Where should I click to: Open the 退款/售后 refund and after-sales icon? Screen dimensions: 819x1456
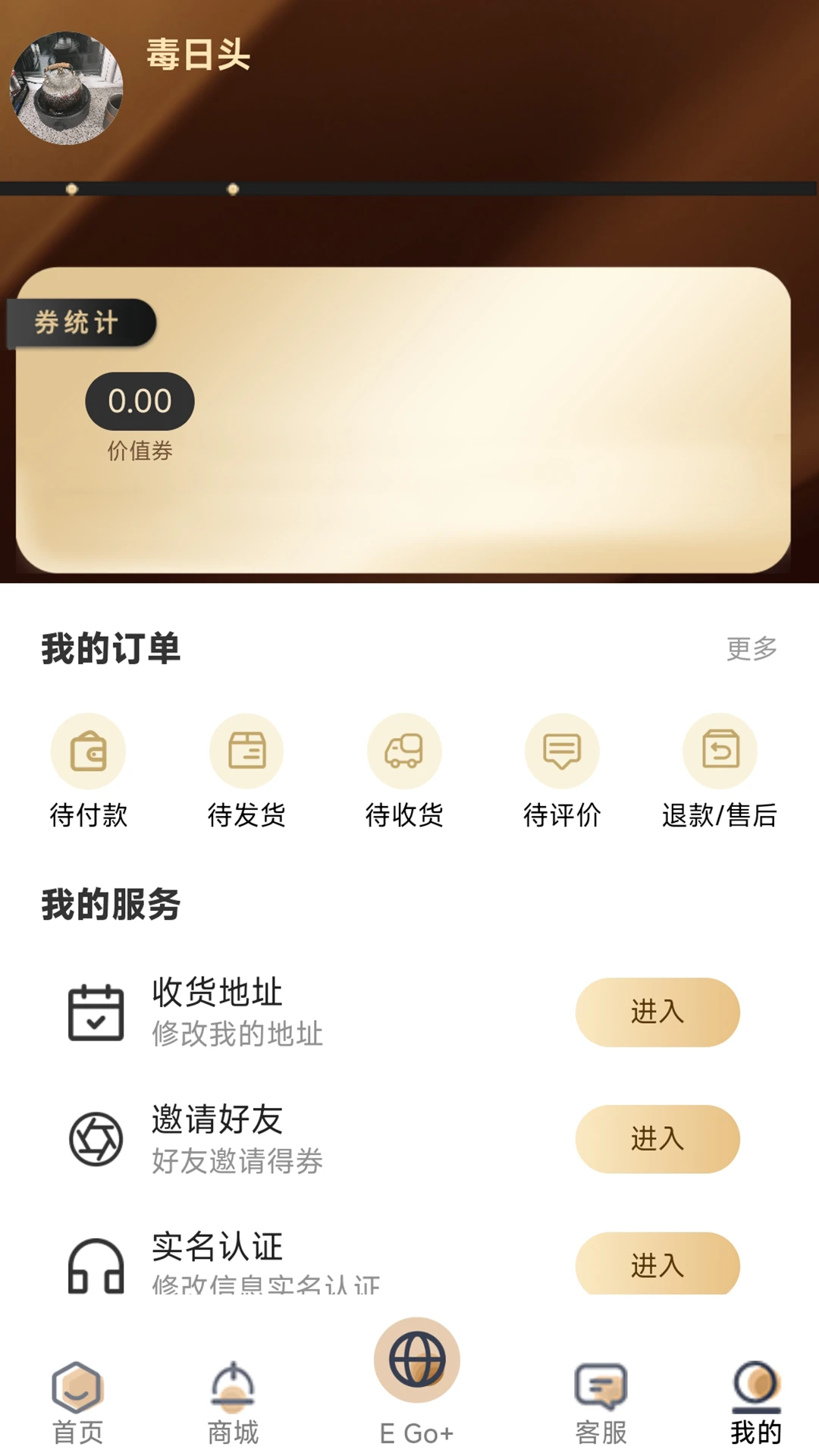(719, 751)
